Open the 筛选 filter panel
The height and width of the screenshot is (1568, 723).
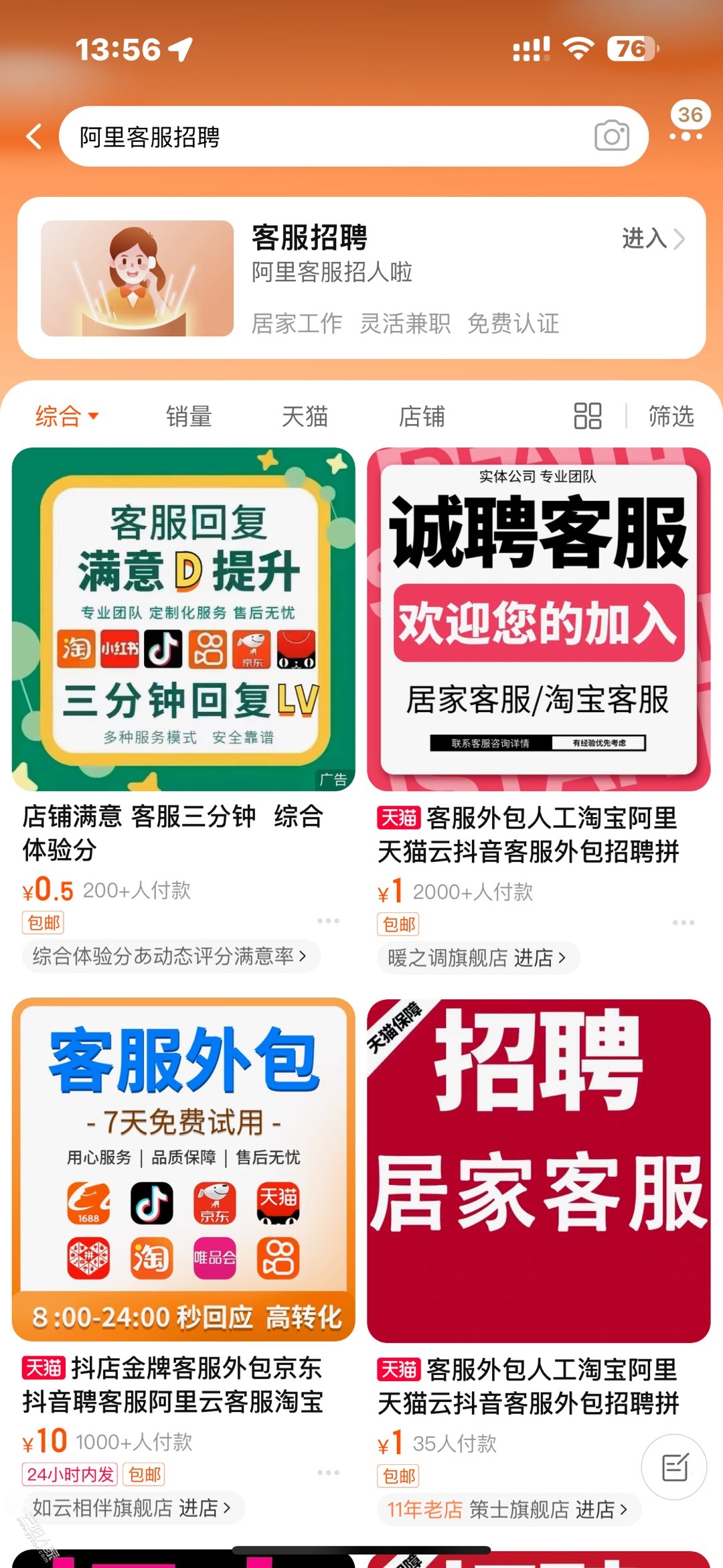pyautogui.click(x=671, y=417)
